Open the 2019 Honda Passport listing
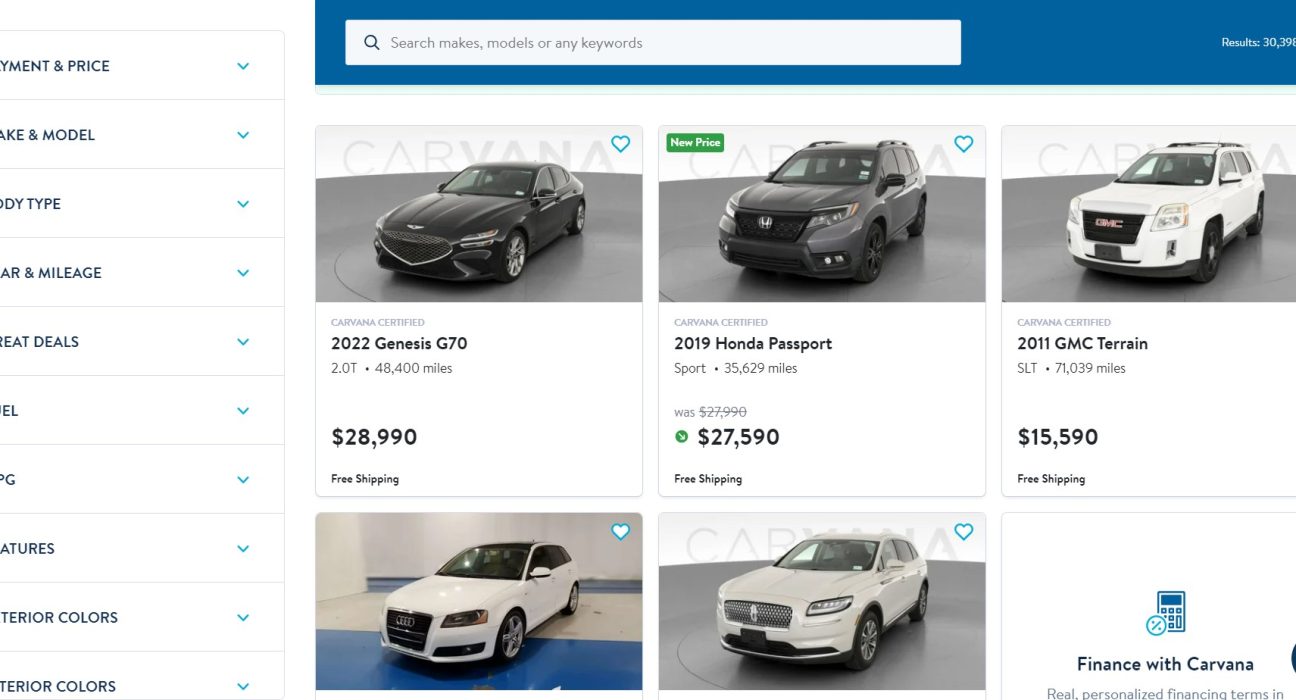This screenshot has height=700, width=1296. click(x=752, y=343)
